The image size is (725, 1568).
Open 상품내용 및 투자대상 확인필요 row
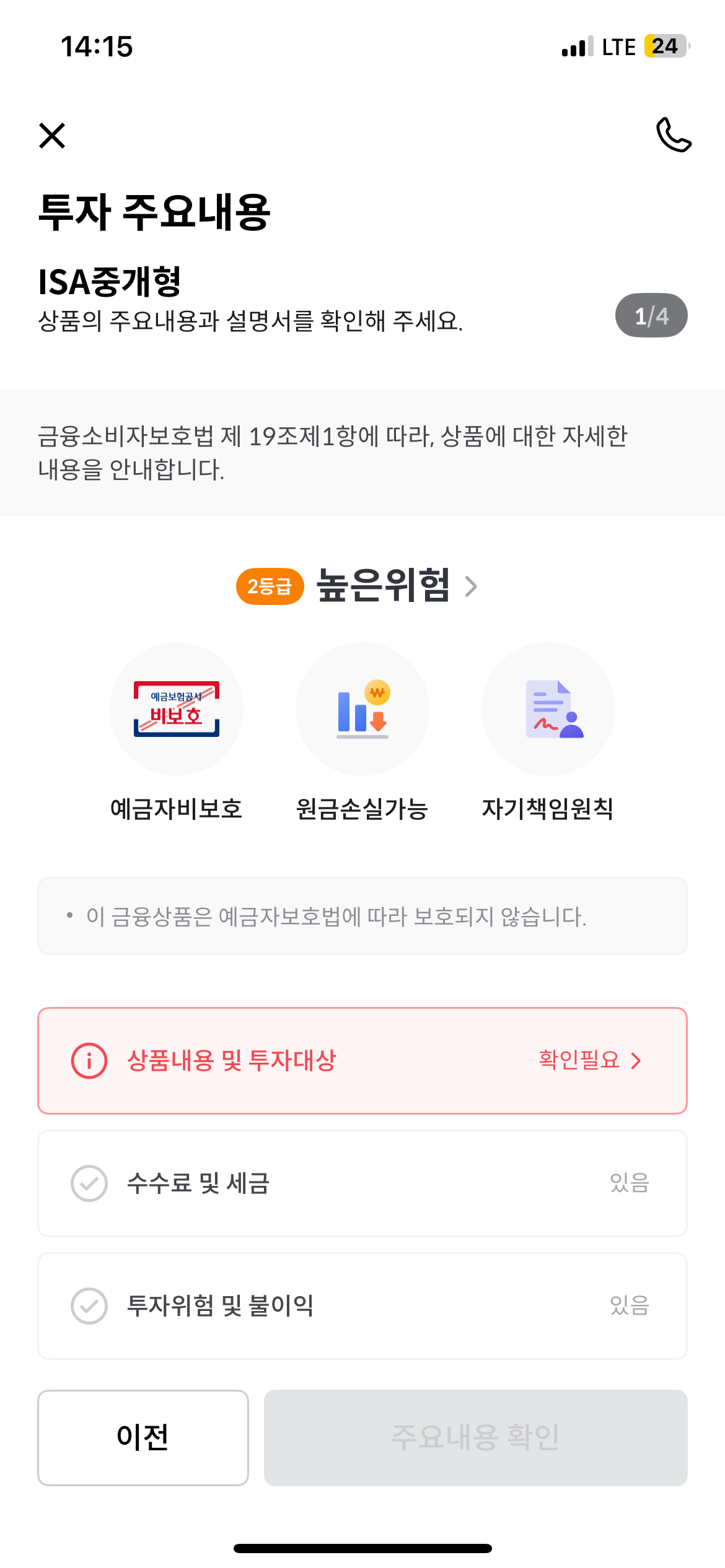coord(362,1060)
